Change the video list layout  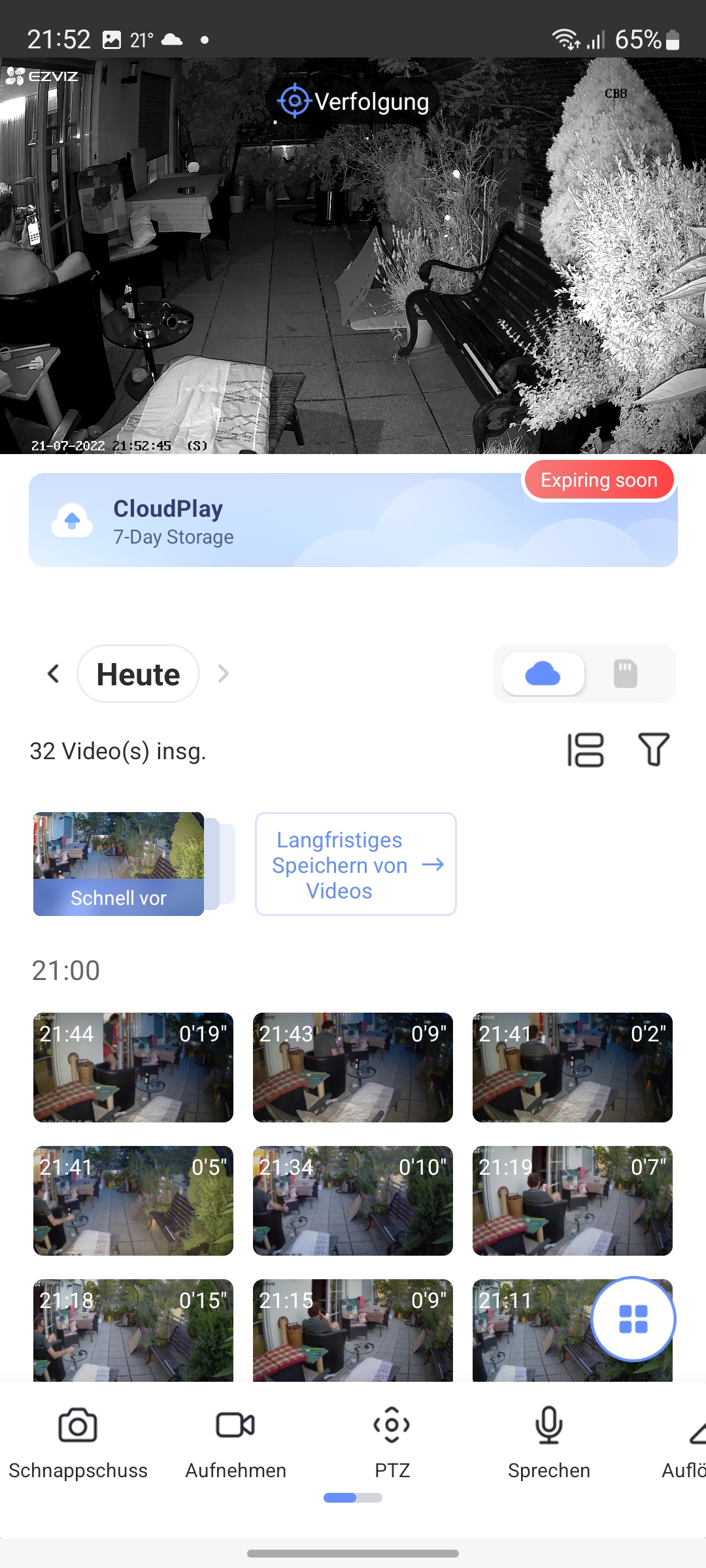[585, 749]
